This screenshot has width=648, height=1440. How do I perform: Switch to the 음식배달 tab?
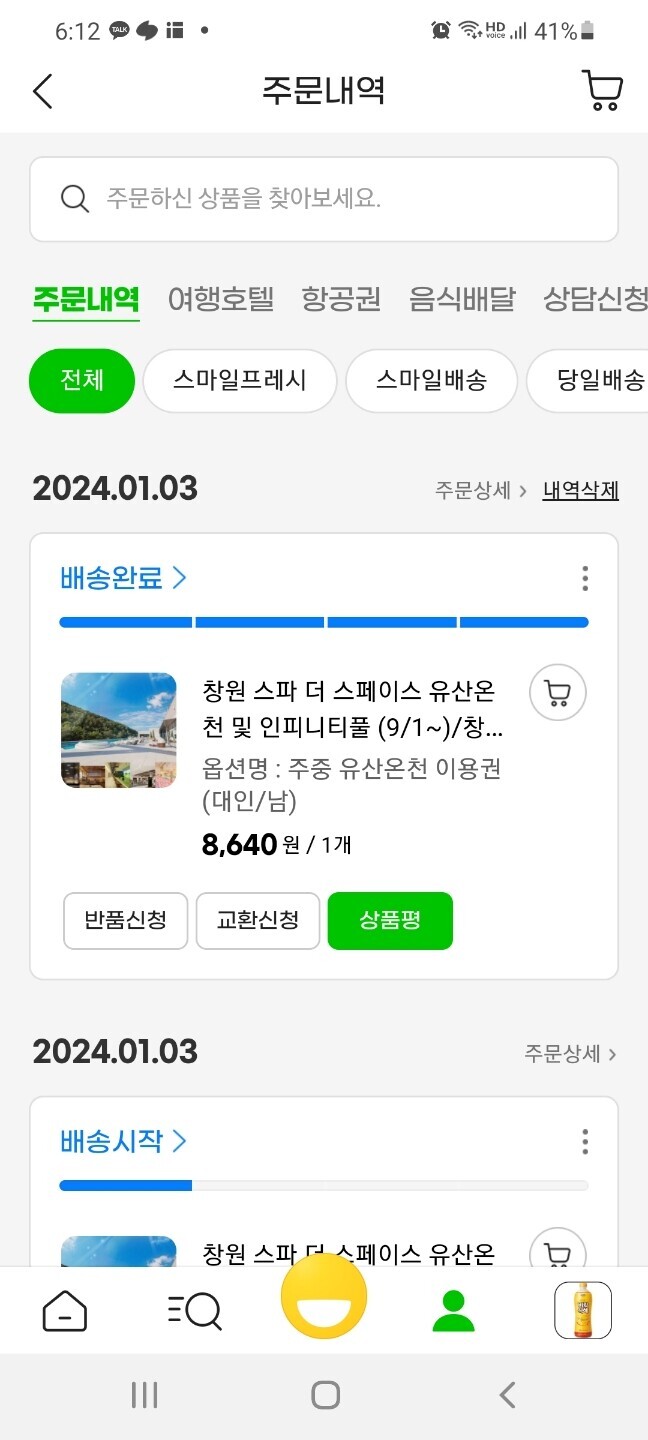point(461,299)
